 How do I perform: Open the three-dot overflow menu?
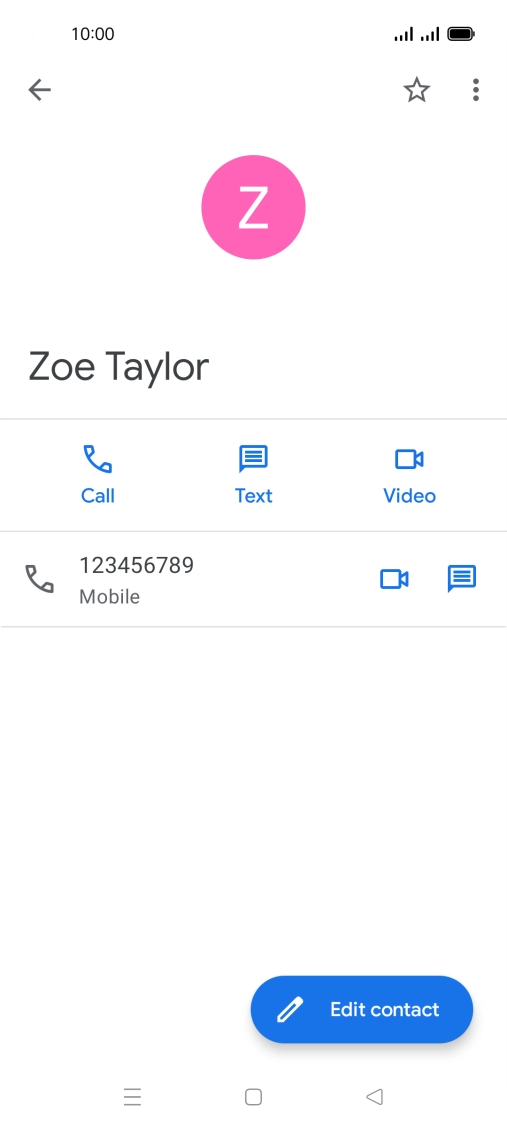(x=475, y=90)
